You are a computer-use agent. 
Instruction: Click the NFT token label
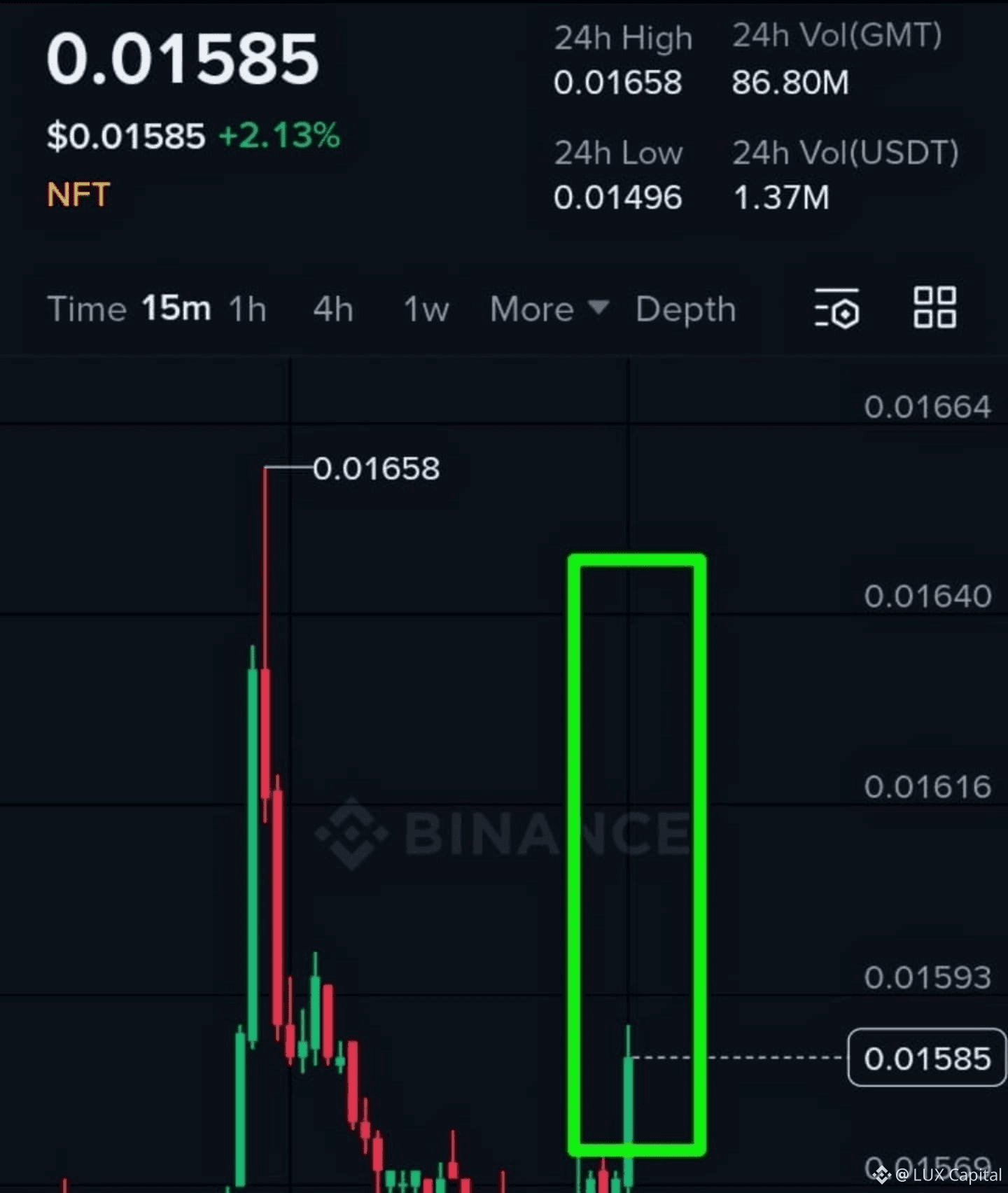[77, 195]
